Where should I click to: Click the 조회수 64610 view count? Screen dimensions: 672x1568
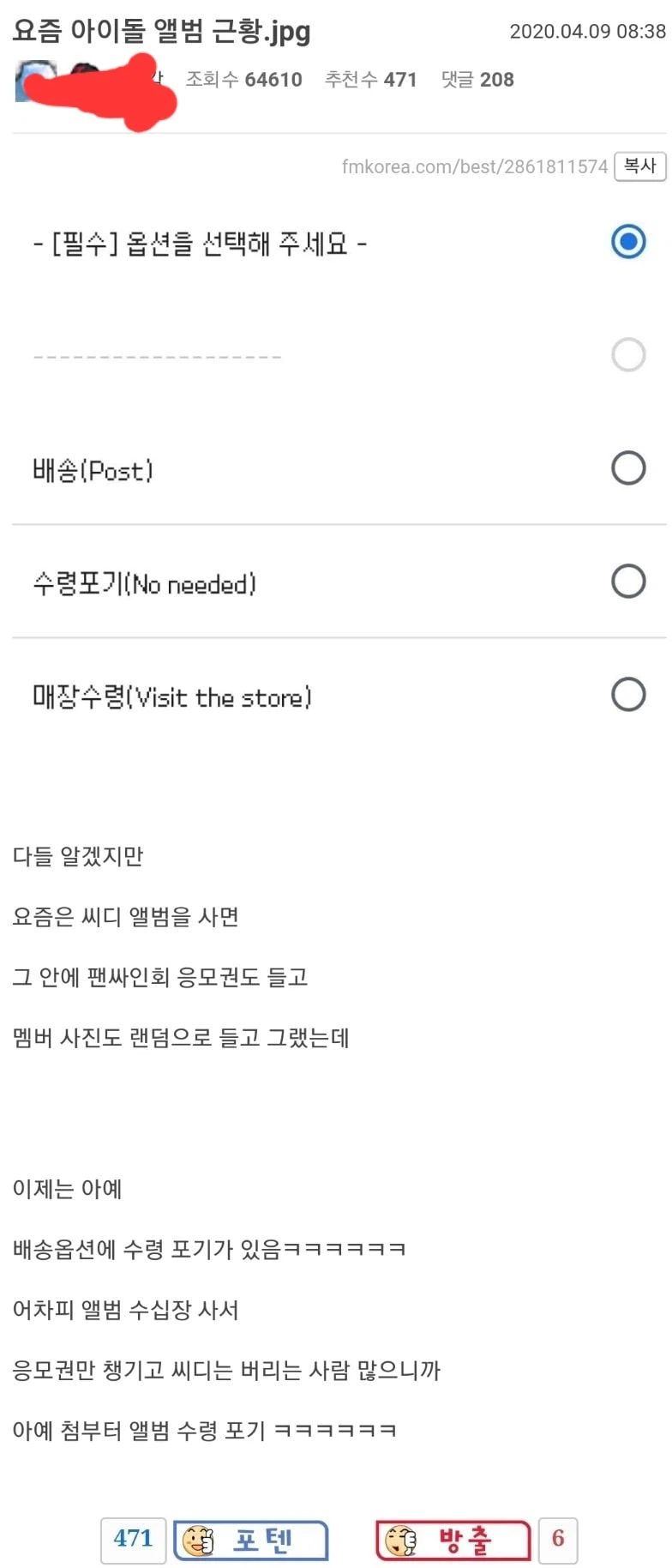(244, 80)
